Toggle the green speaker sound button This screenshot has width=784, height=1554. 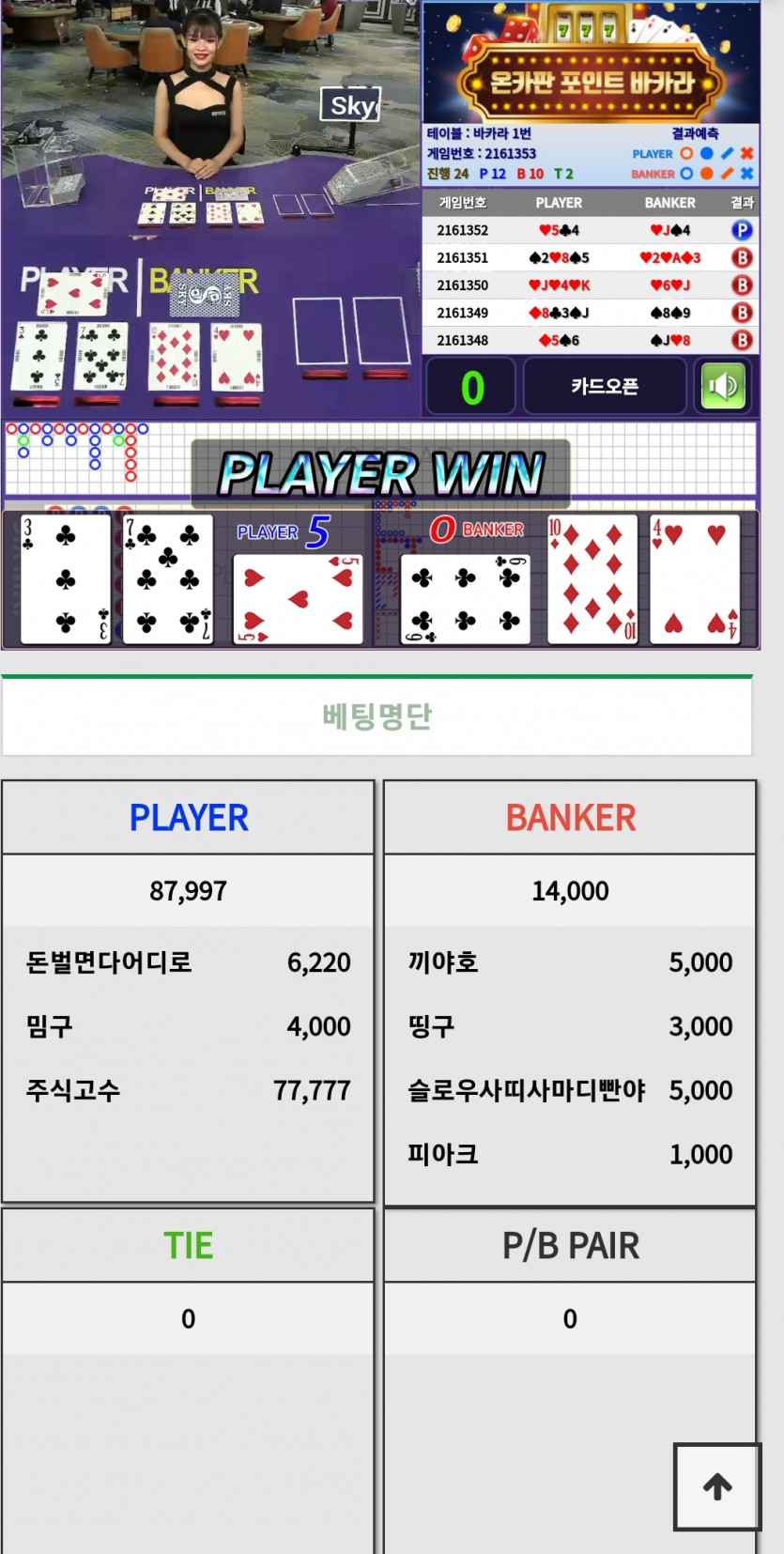pyautogui.click(x=723, y=386)
